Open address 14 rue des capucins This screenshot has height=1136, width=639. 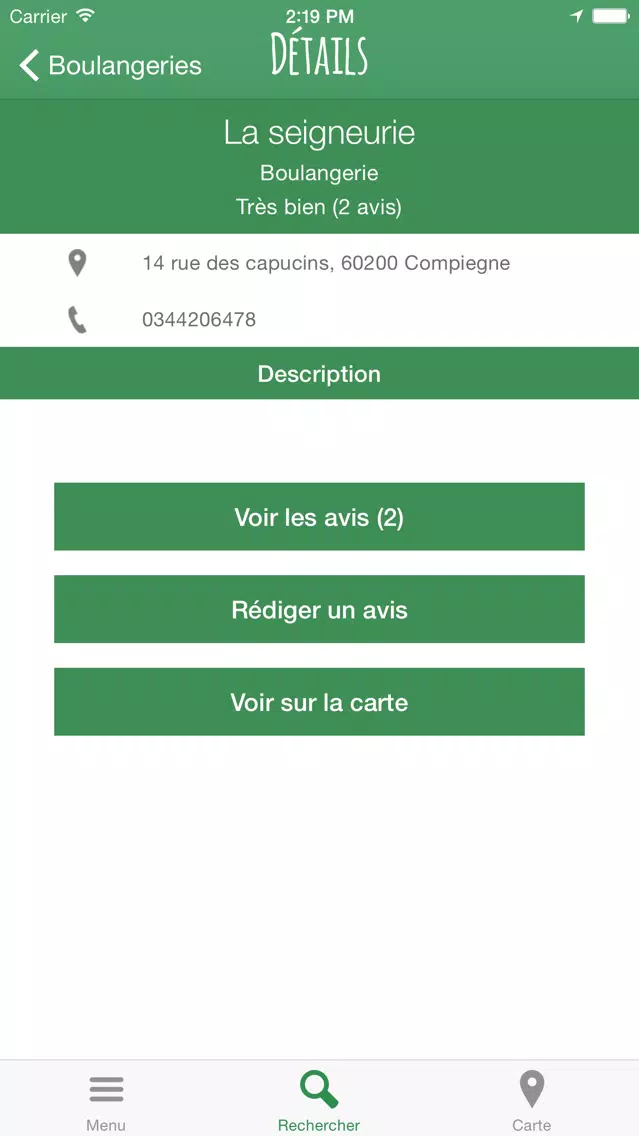320,263
